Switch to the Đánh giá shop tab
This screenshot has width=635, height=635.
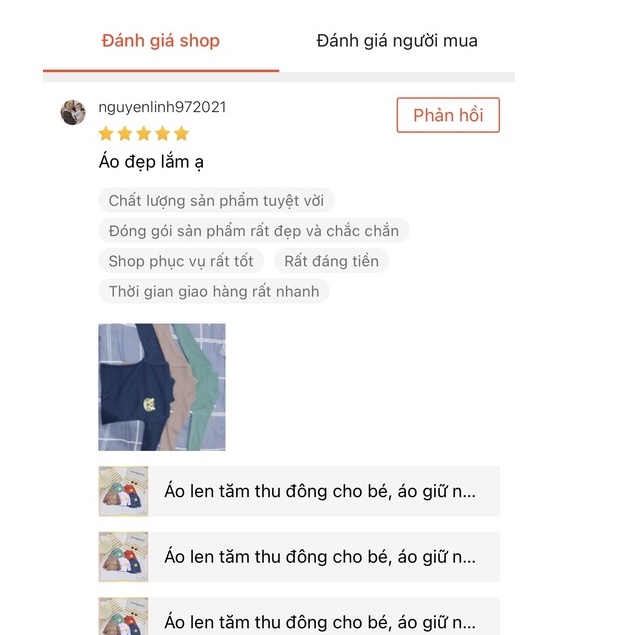point(161,41)
